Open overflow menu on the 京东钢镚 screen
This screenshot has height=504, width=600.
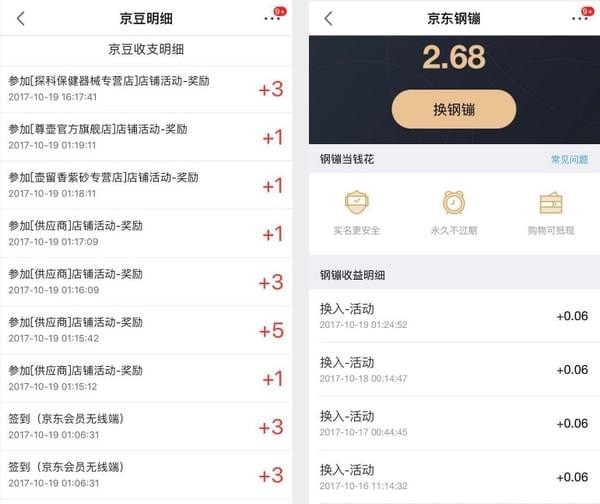click(580, 19)
